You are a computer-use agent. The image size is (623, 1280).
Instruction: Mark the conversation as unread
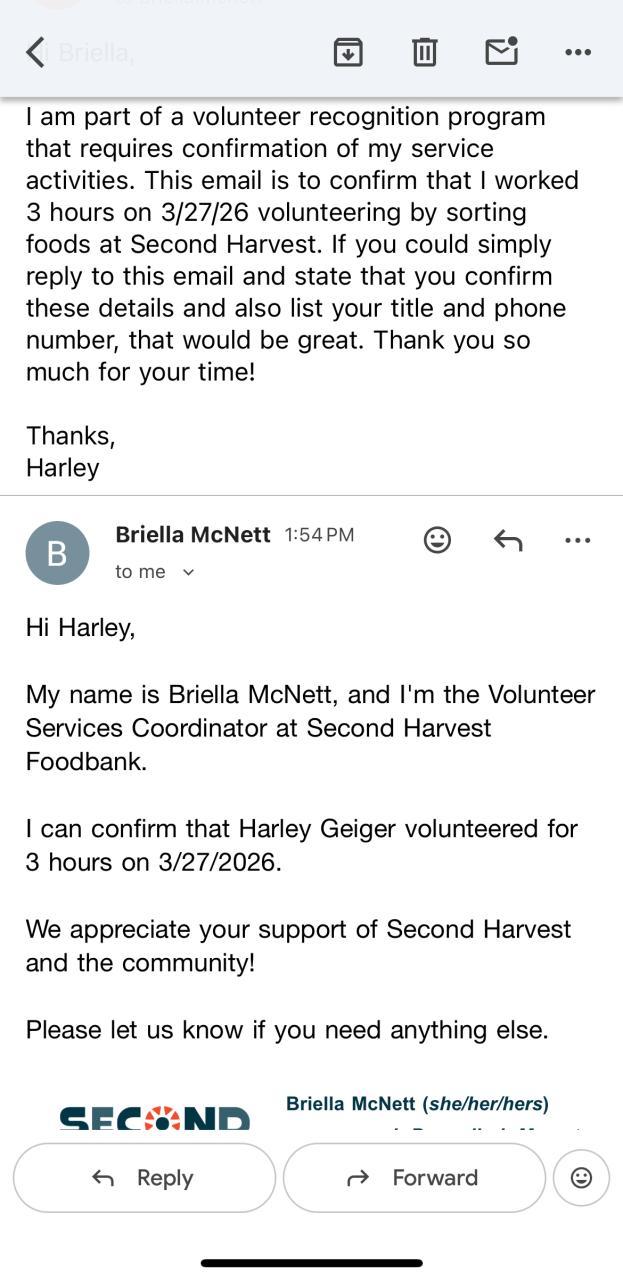502,51
